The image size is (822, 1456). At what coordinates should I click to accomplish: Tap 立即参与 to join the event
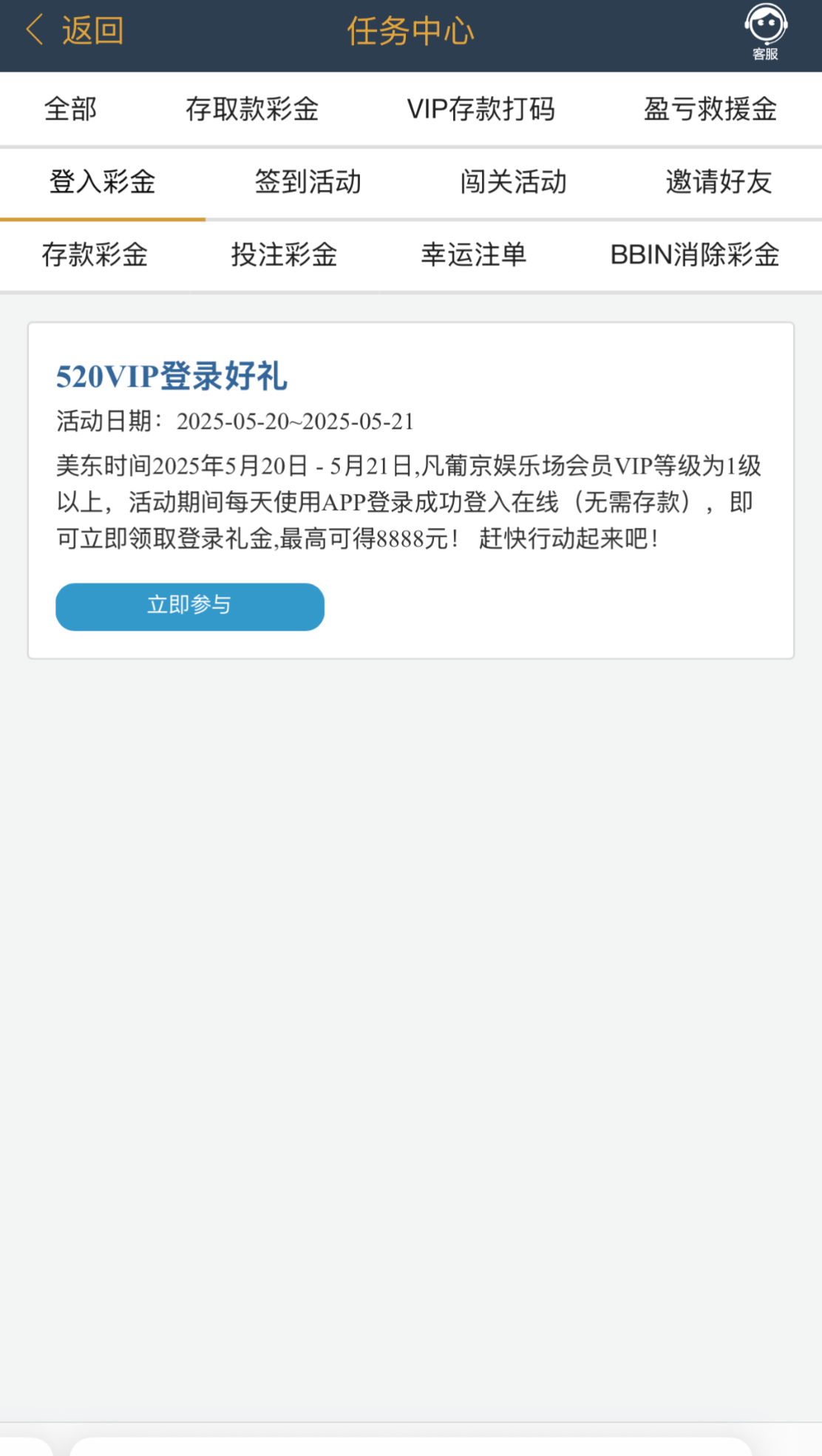coord(190,606)
